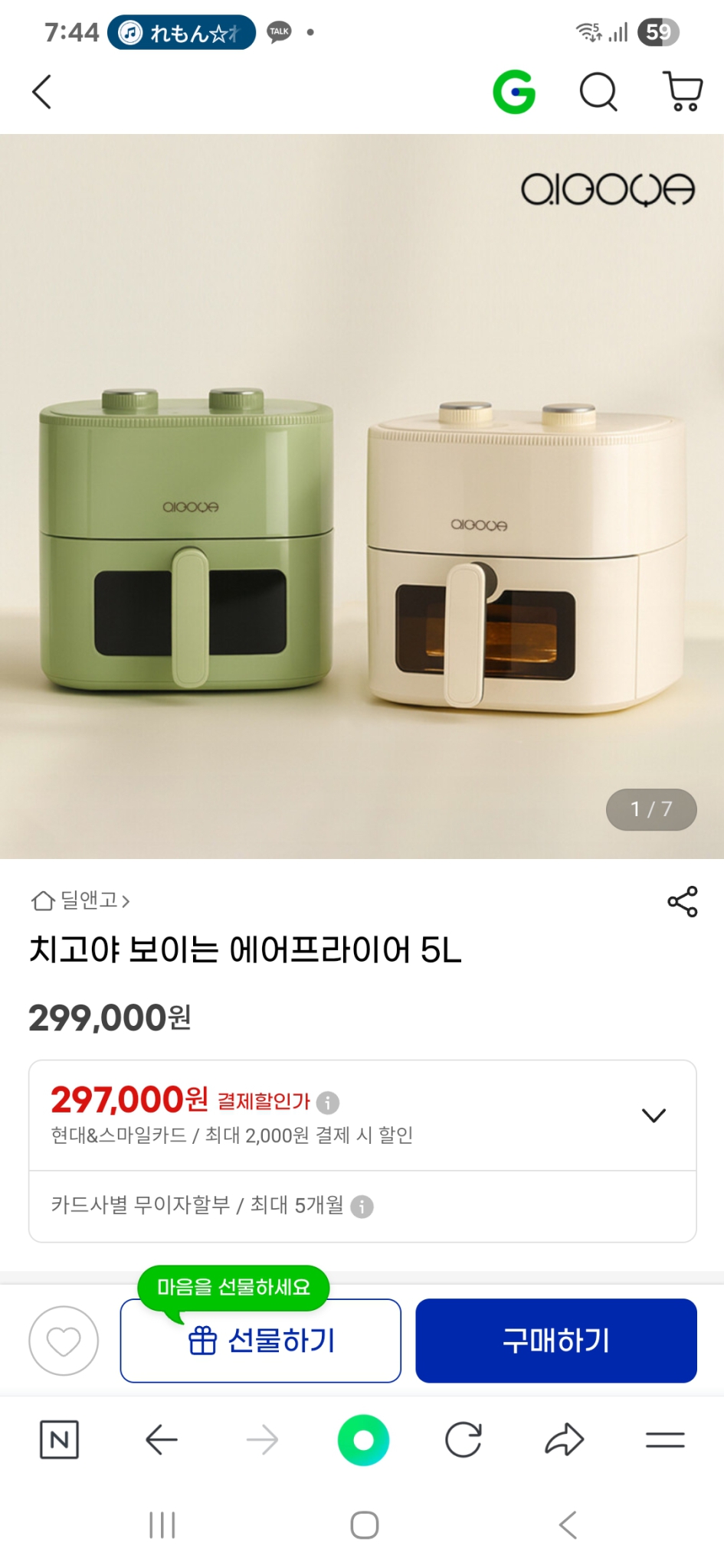Open the gift icon in 선물하기 button

pos(201,1341)
